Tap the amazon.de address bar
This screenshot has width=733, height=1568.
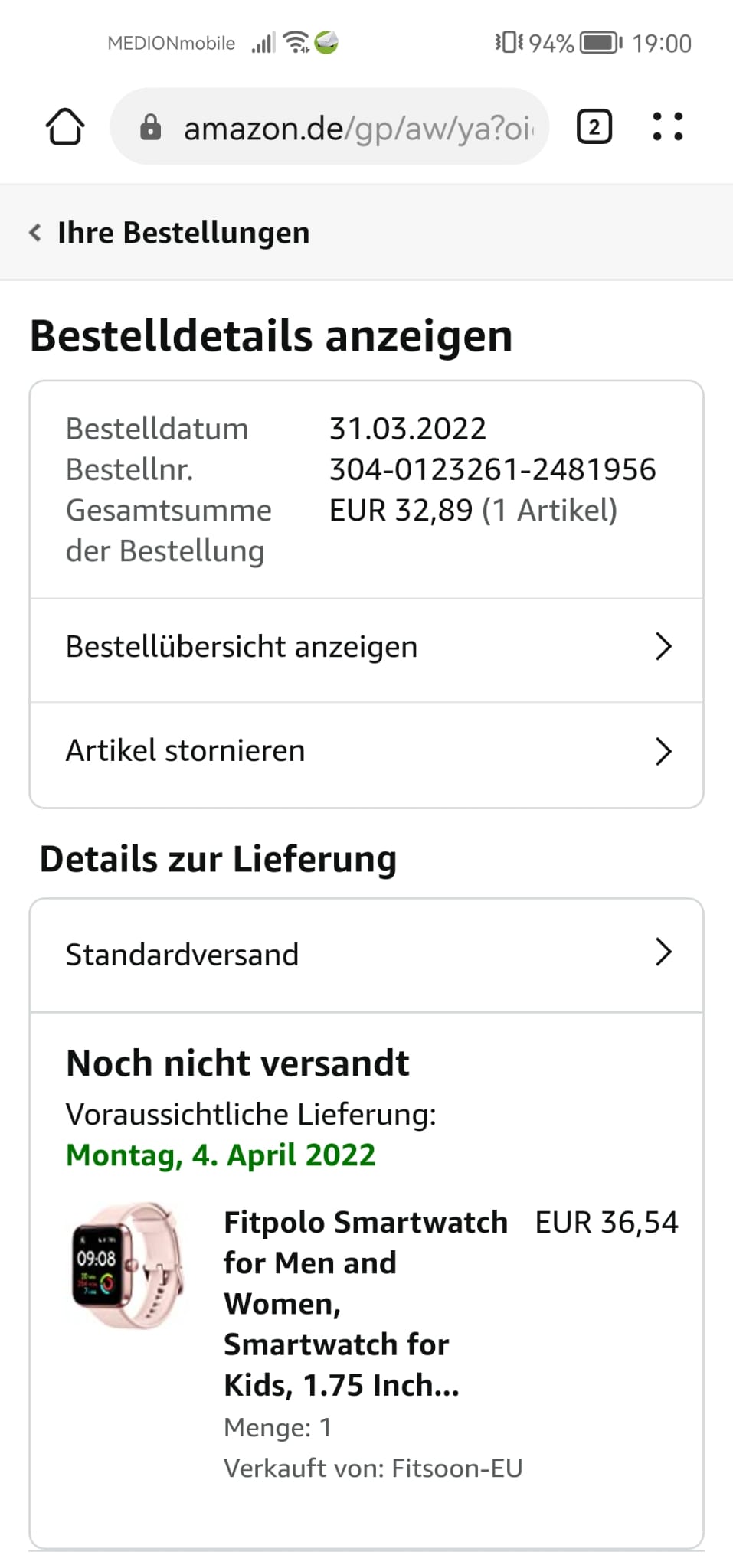tap(330, 126)
